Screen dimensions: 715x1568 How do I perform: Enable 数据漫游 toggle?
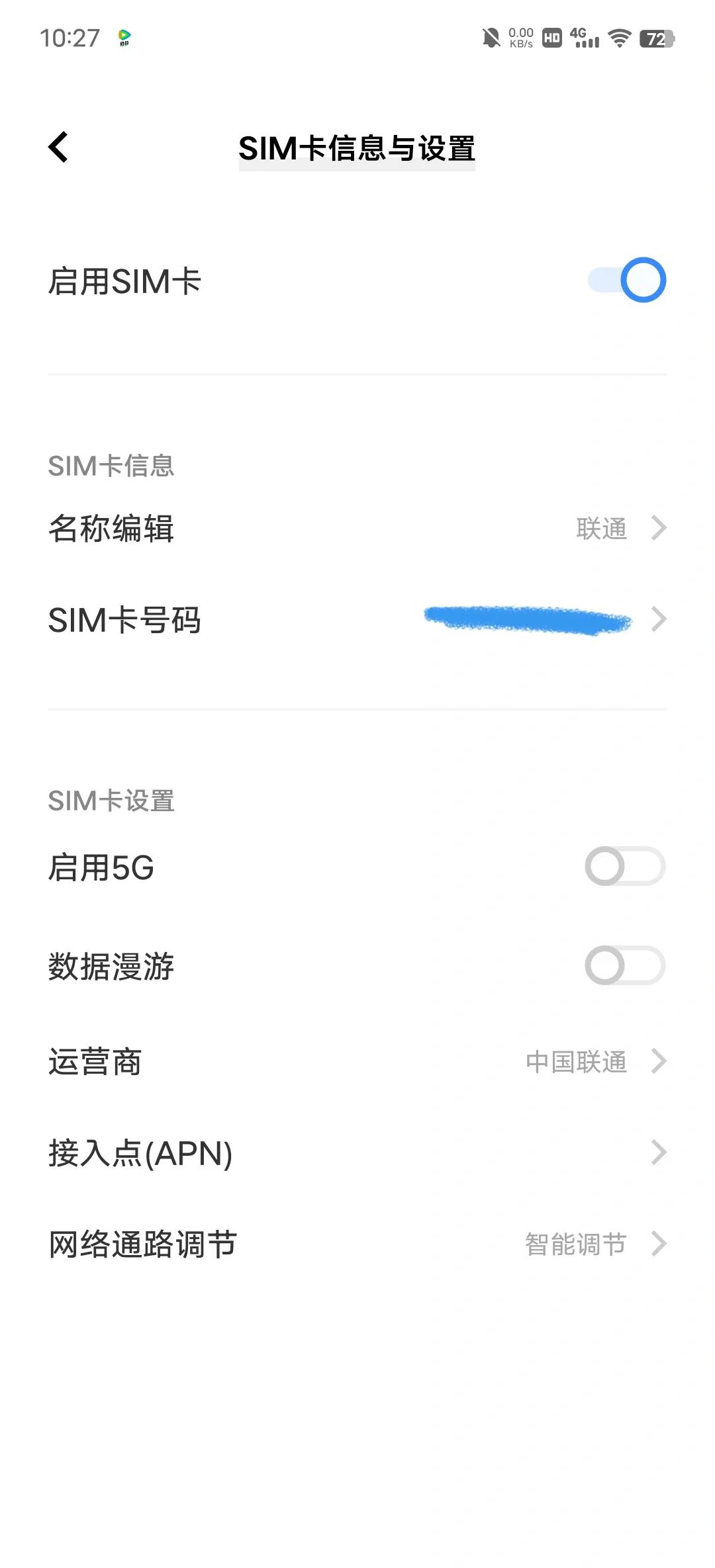pyautogui.click(x=625, y=966)
